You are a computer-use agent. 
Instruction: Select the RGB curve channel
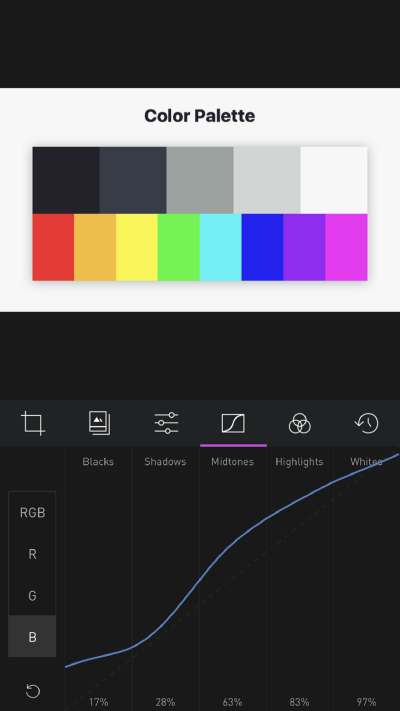[x=32, y=513]
